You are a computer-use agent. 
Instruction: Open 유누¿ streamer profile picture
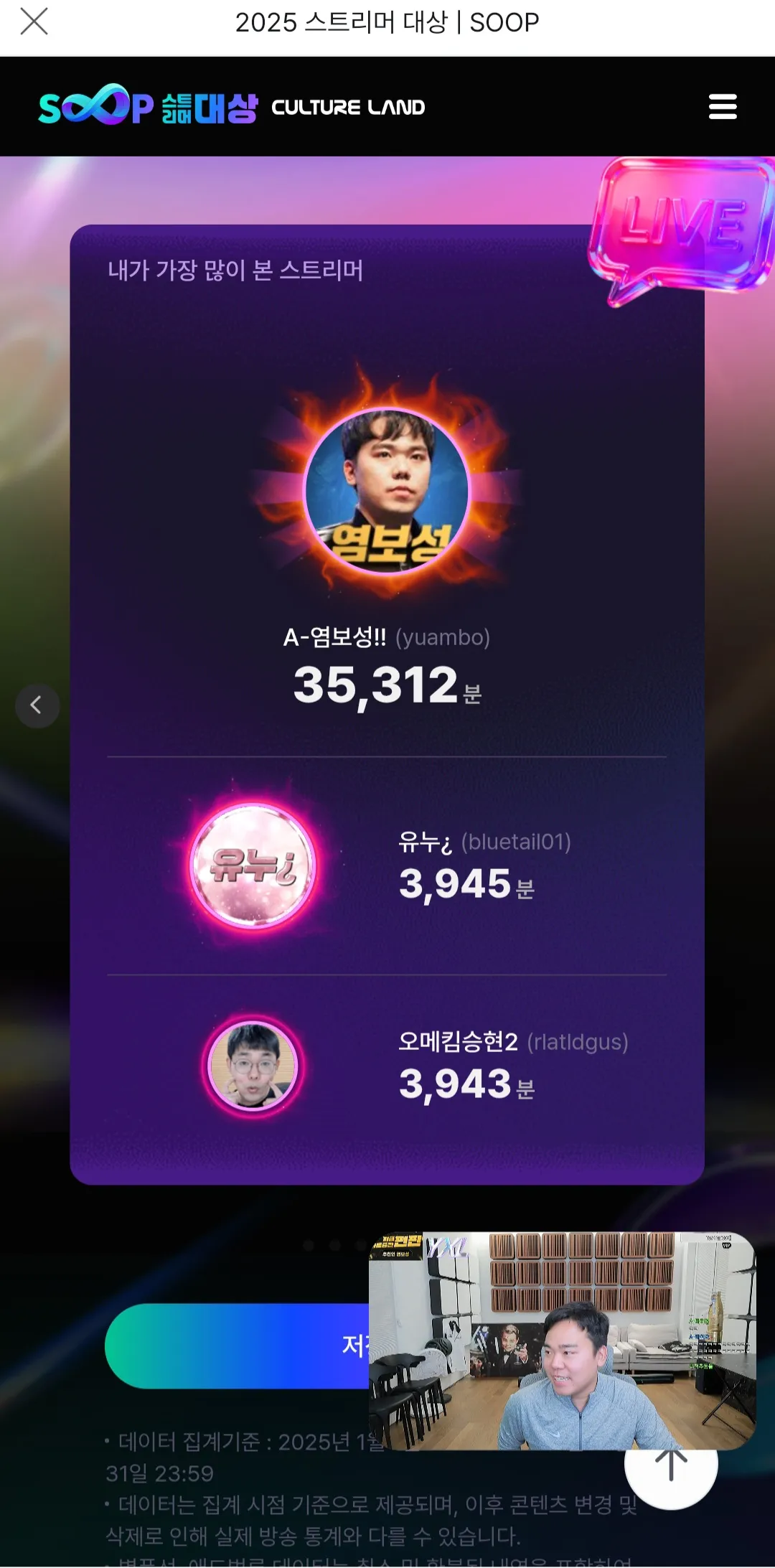[x=252, y=865]
